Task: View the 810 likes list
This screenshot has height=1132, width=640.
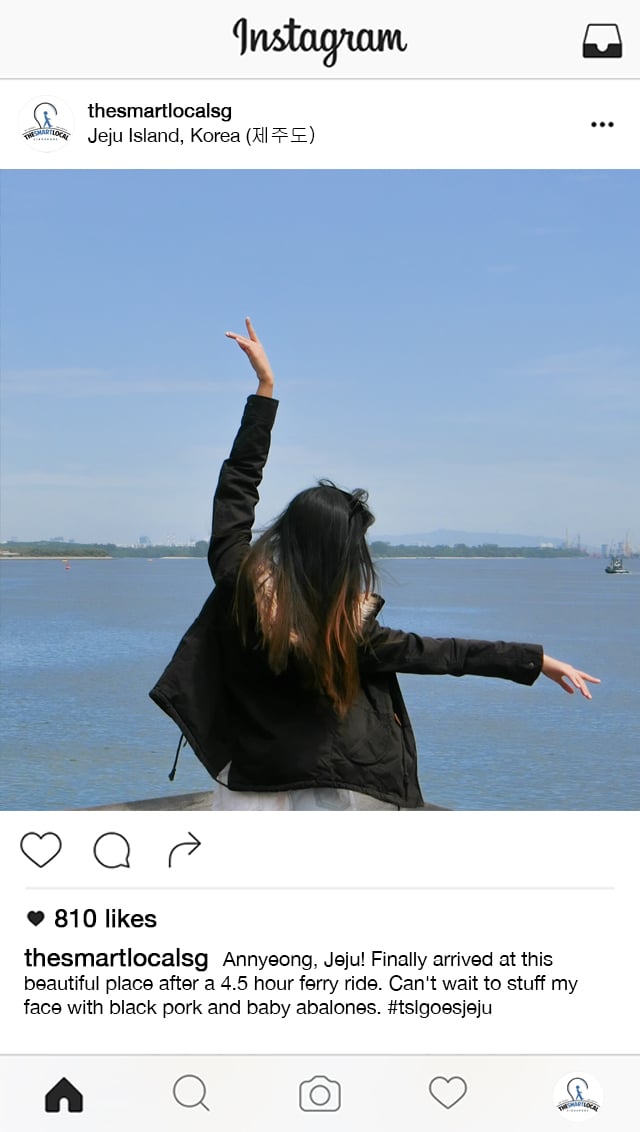Action: [104, 918]
